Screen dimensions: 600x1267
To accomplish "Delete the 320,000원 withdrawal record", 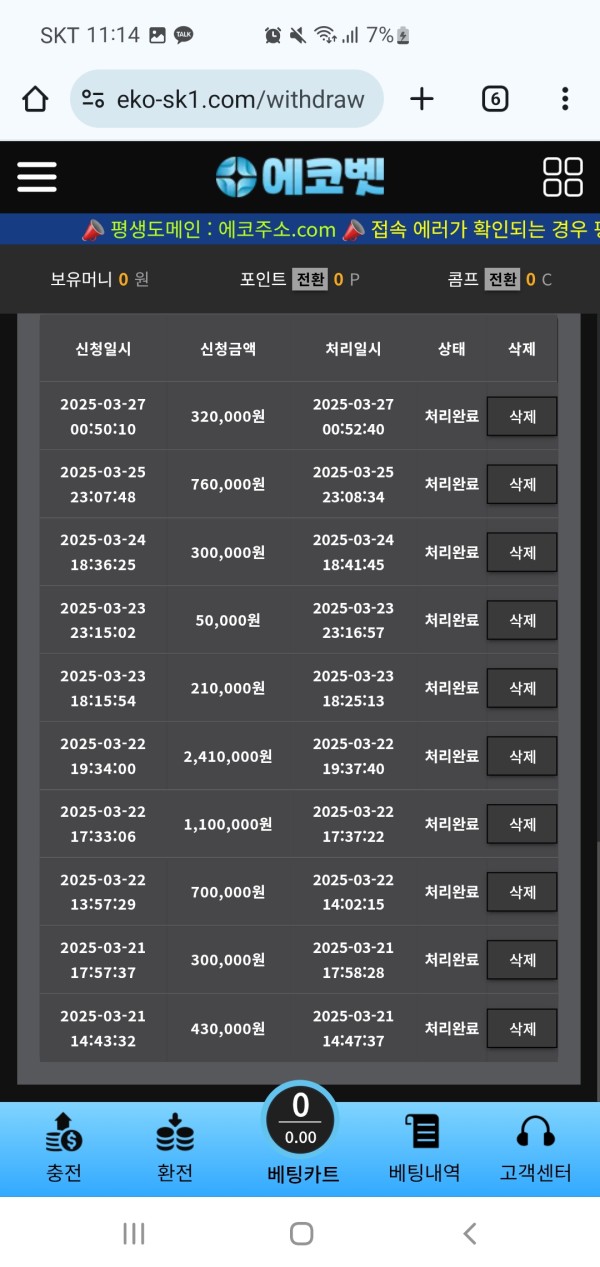I will click(x=521, y=416).
